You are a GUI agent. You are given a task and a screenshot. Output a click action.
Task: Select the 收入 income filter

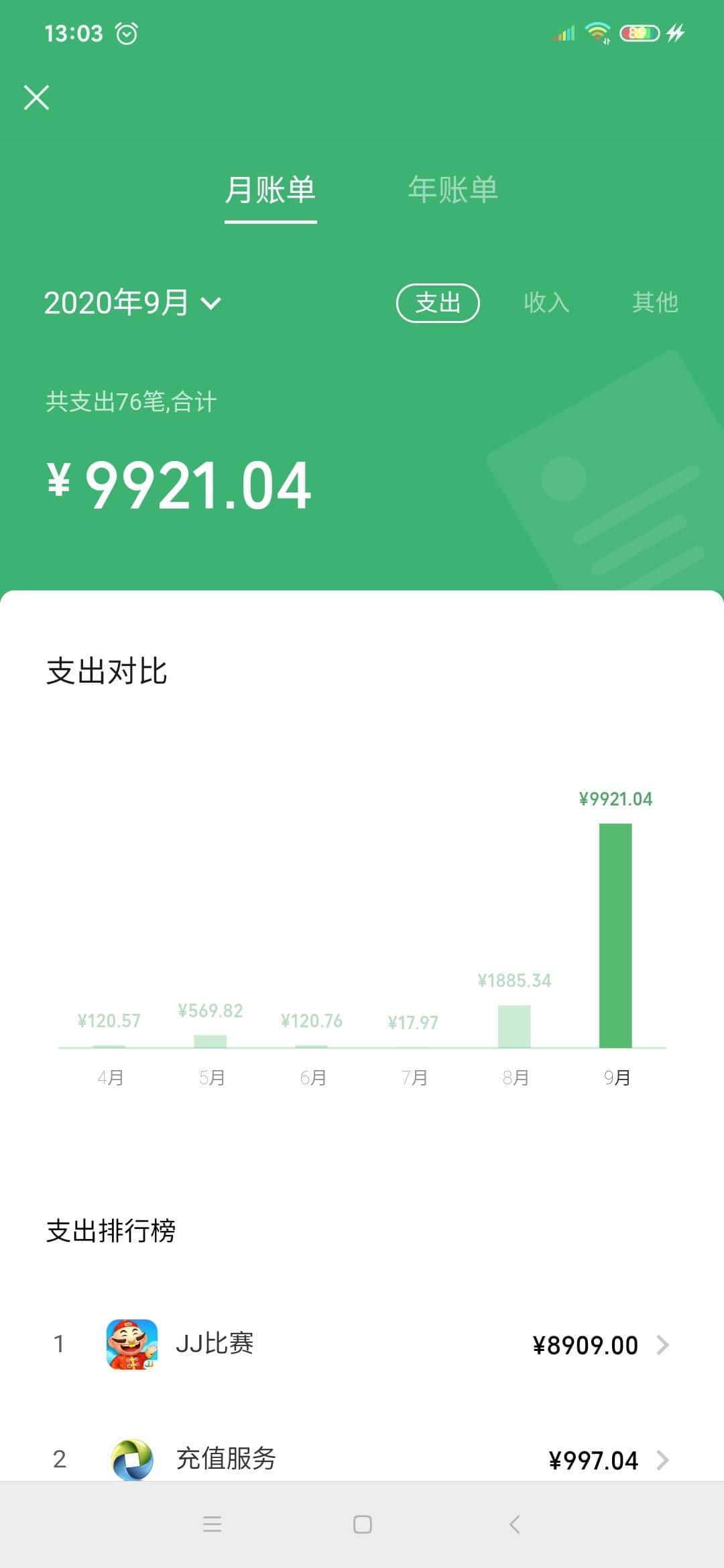click(x=547, y=303)
